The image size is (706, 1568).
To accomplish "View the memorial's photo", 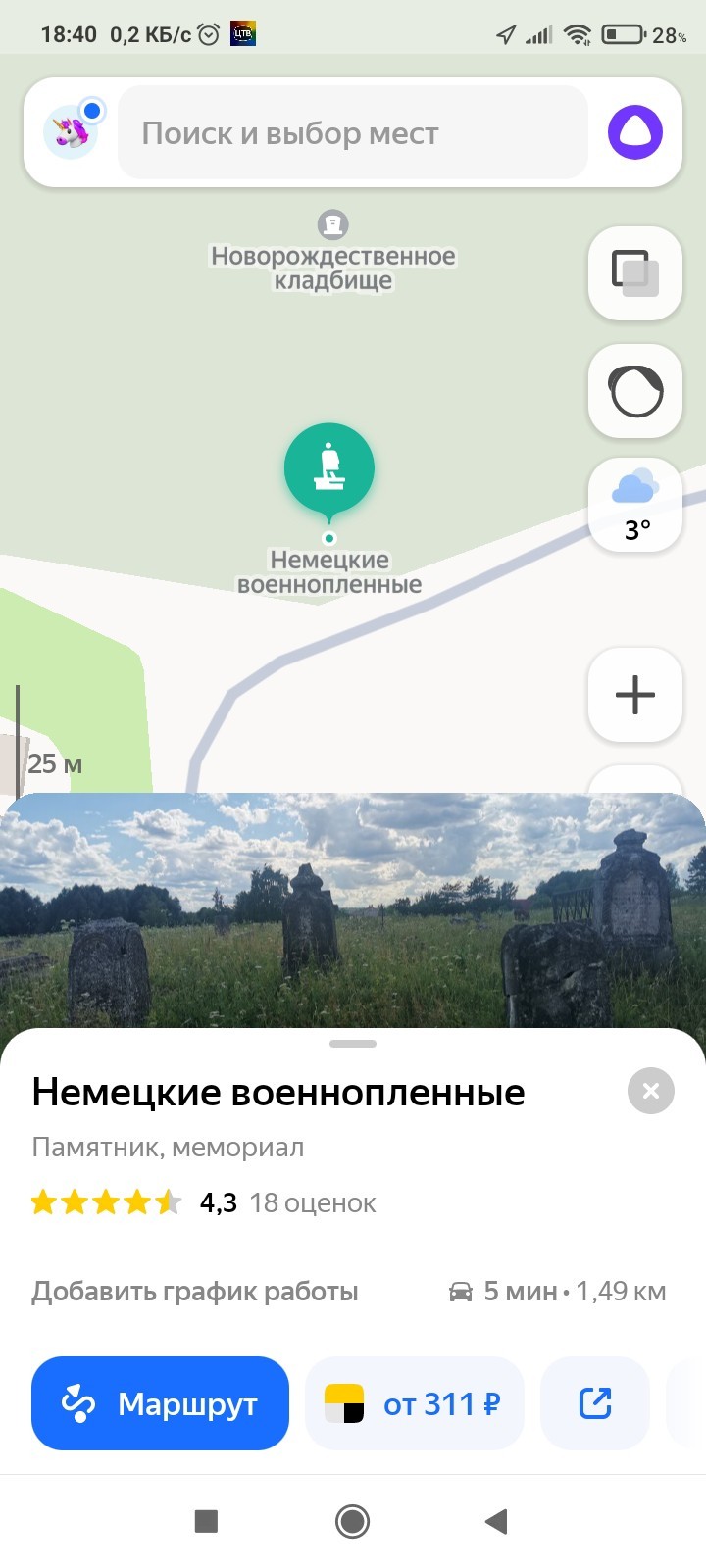I will pos(353,911).
